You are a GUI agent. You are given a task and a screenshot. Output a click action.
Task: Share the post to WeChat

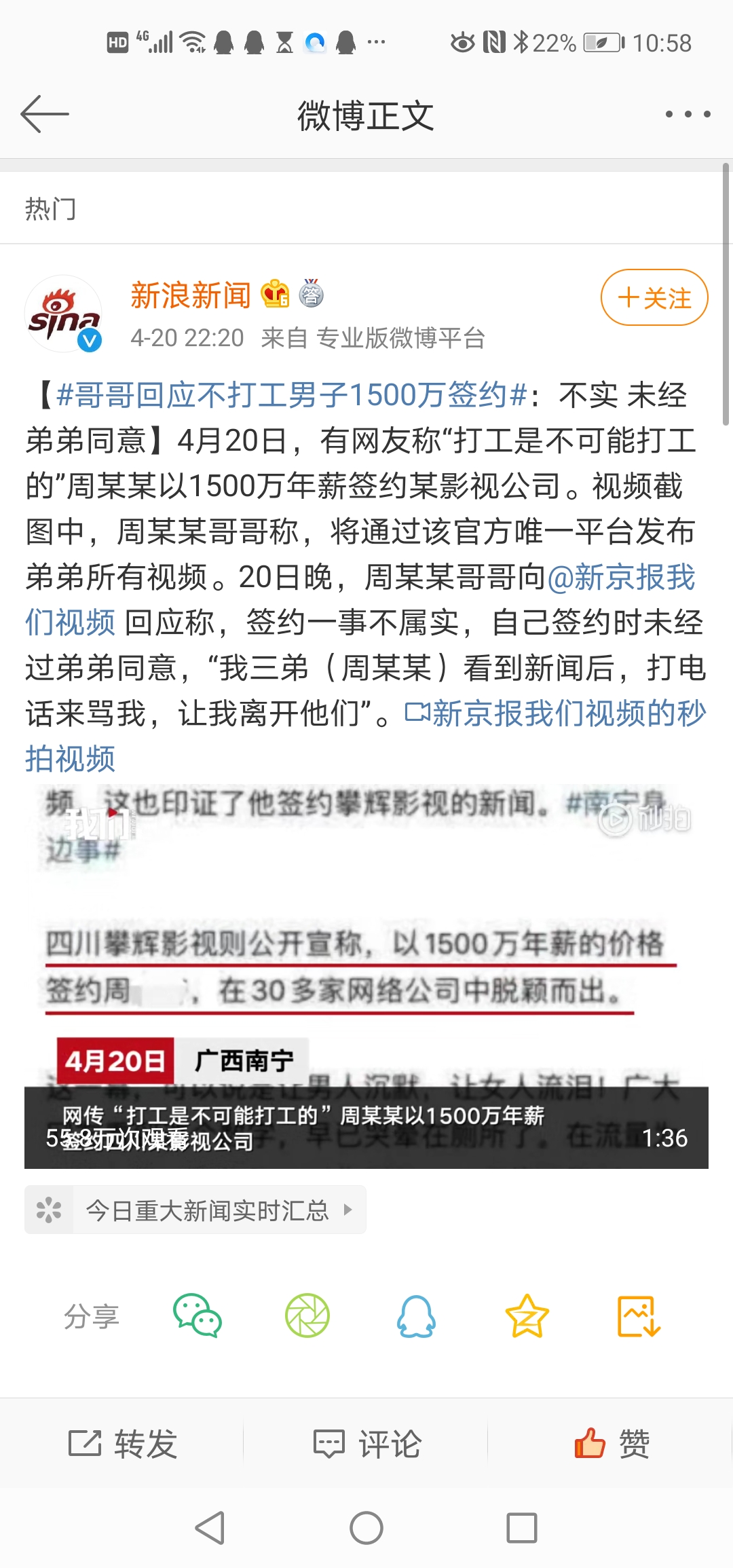[198, 1315]
